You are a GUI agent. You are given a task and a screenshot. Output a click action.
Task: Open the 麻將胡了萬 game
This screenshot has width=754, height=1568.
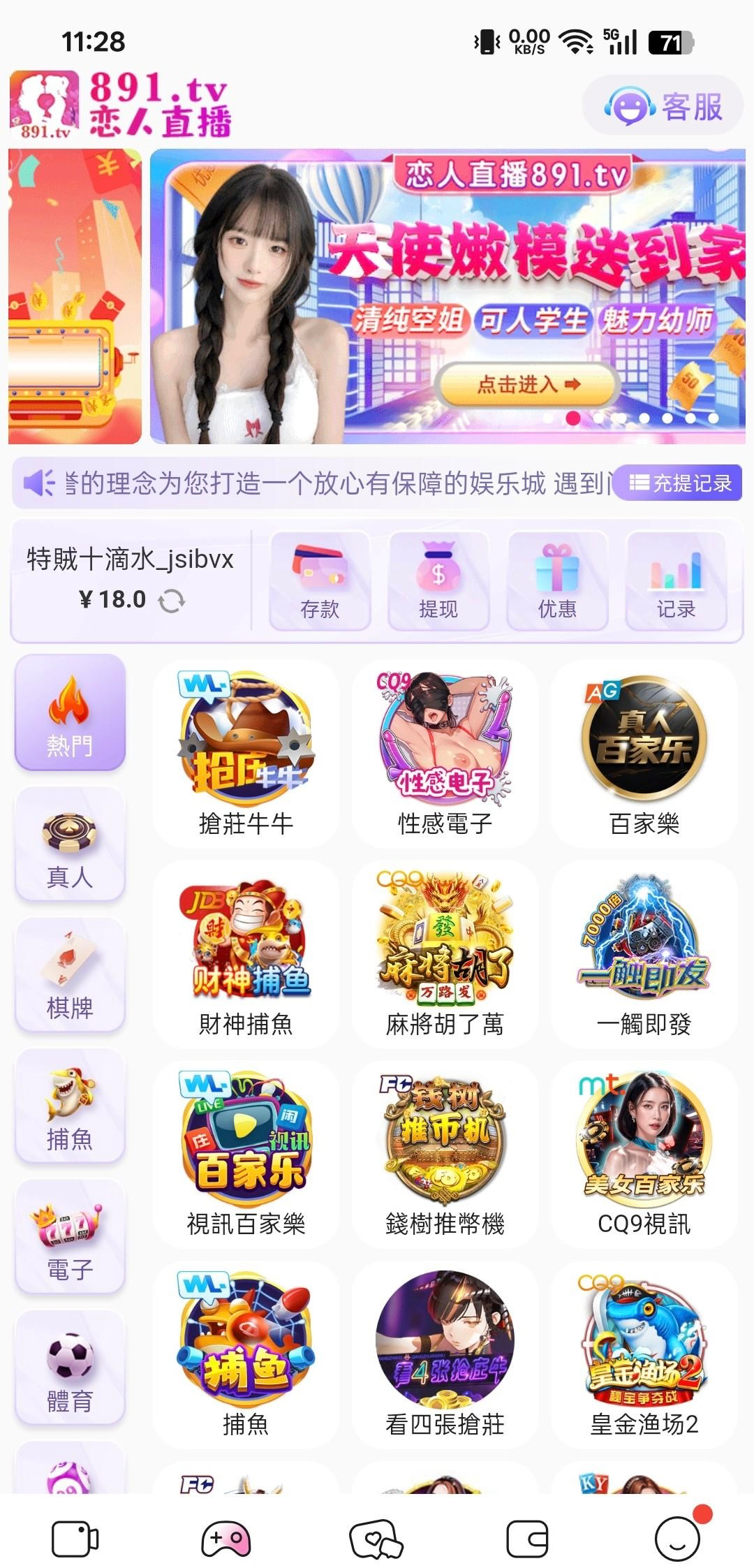(445, 953)
